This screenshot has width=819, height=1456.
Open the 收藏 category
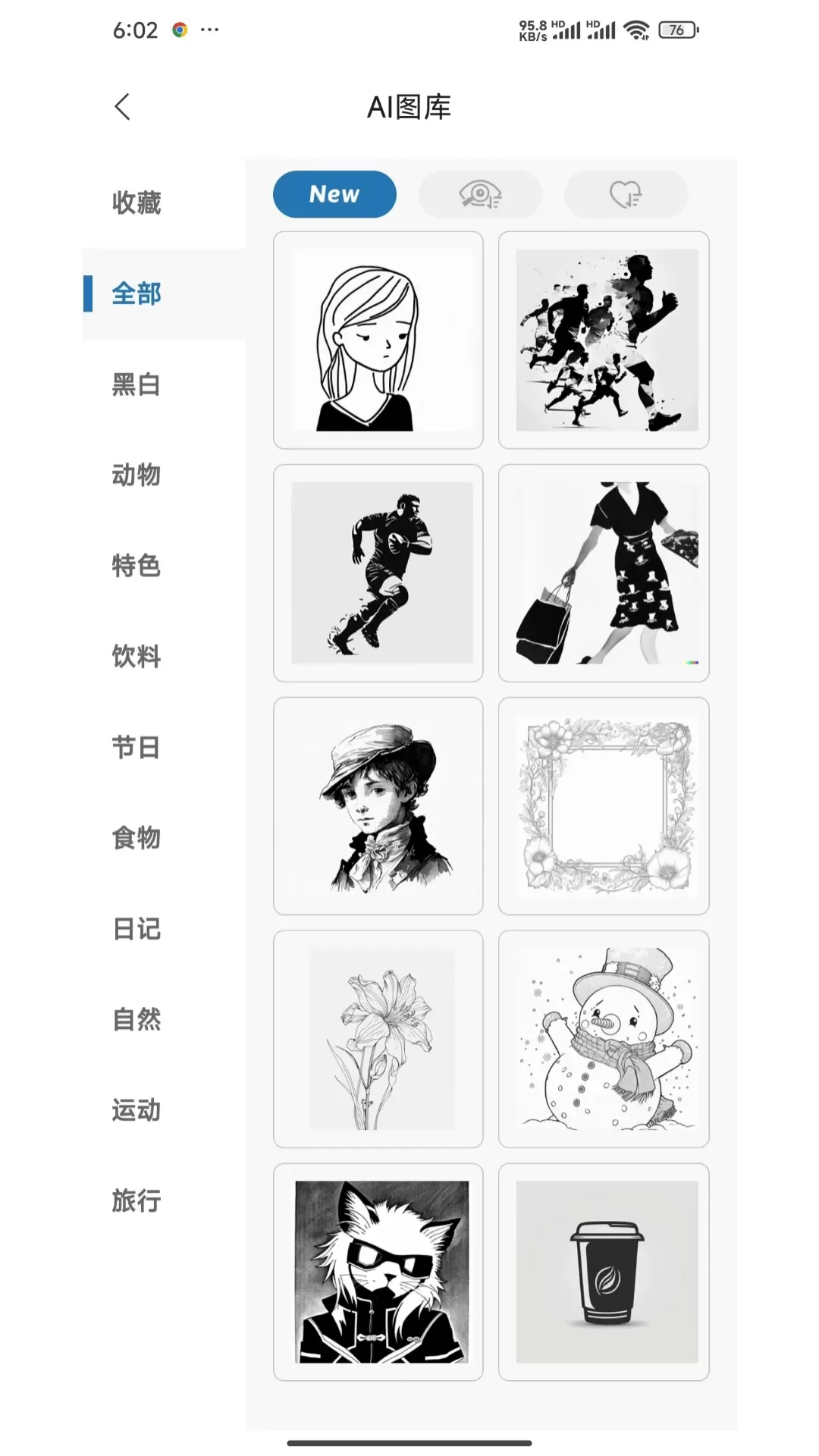point(136,202)
